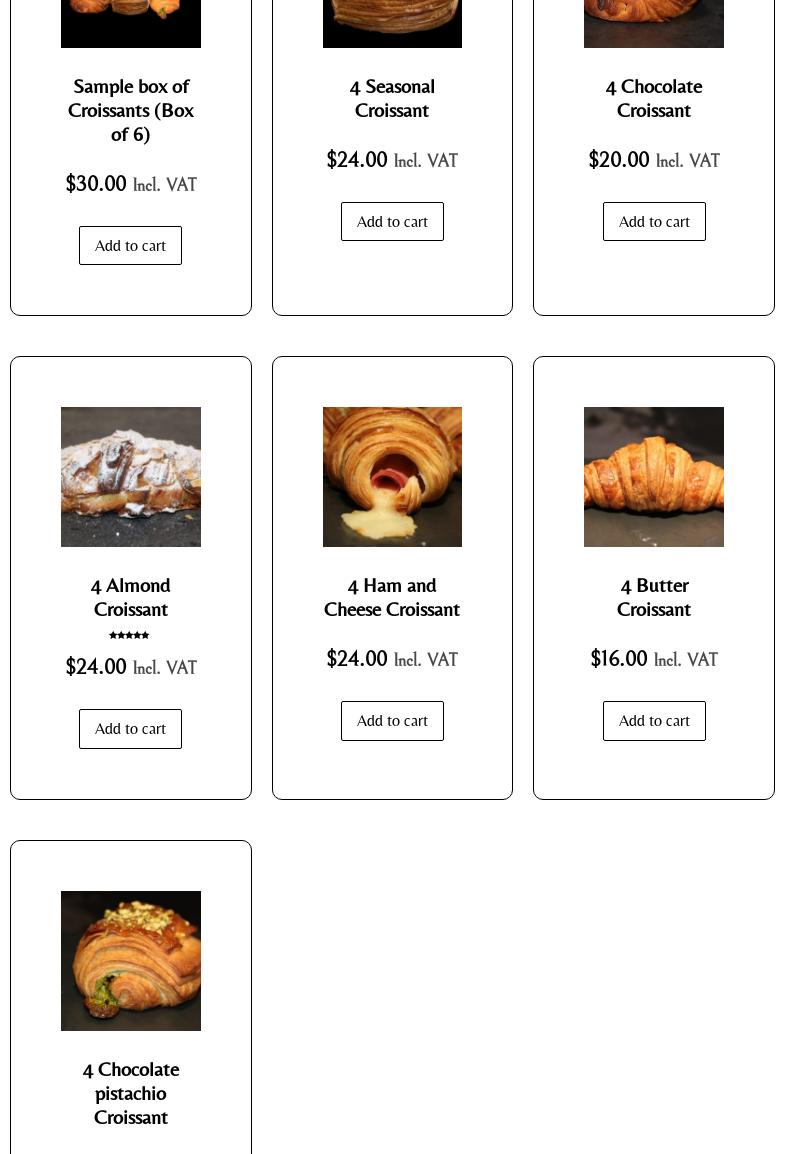Add 4 Seasonal Croissant to cart
This screenshot has width=785, height=1154.
pyautogui.click(x=392, y=221)
